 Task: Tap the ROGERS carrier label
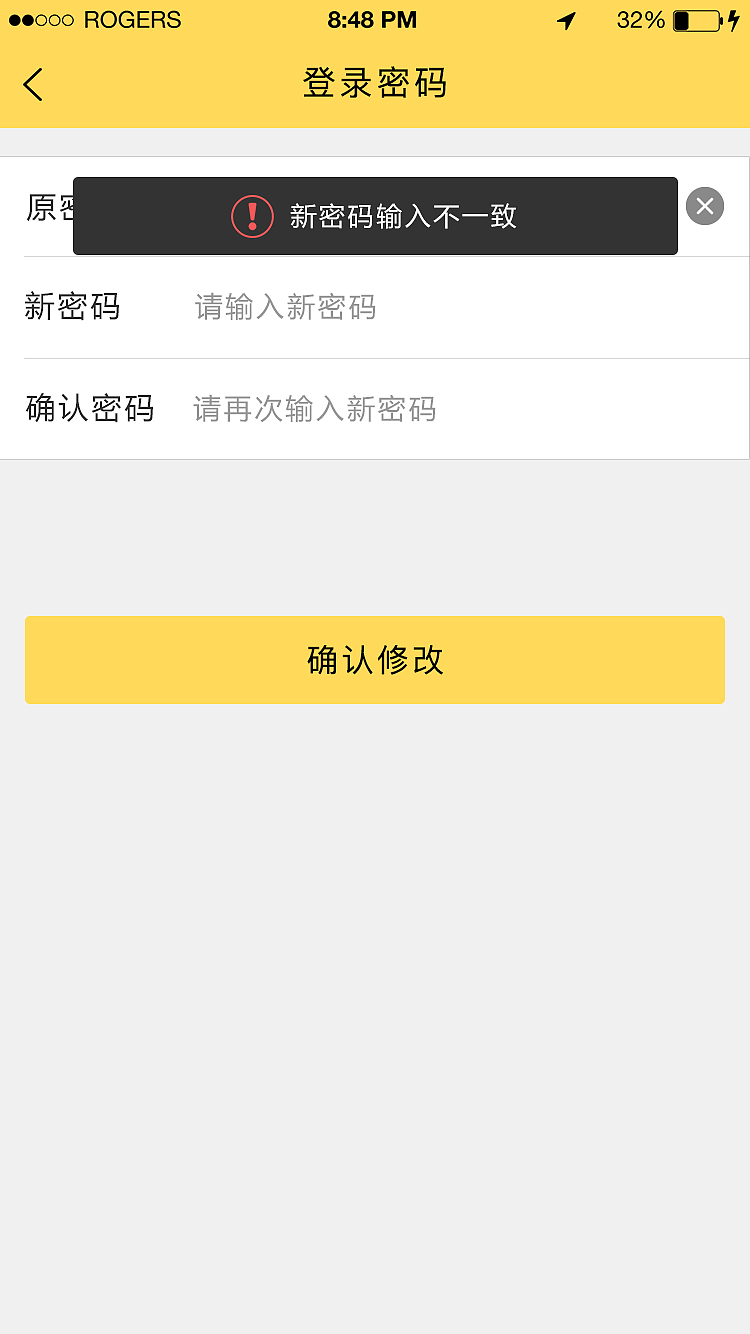click(132, 19)
